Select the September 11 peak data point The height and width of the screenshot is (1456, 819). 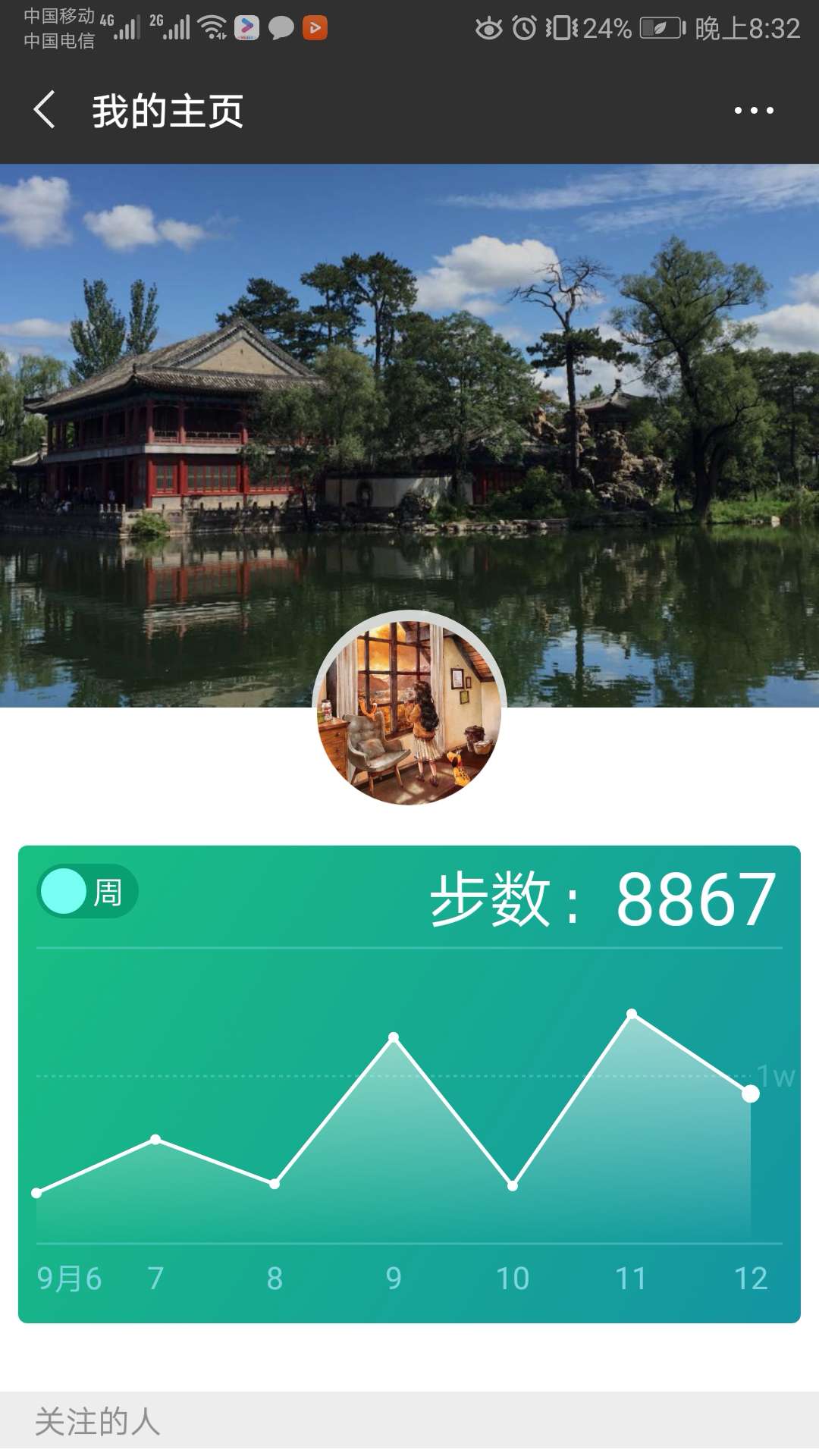(631, 1014)
